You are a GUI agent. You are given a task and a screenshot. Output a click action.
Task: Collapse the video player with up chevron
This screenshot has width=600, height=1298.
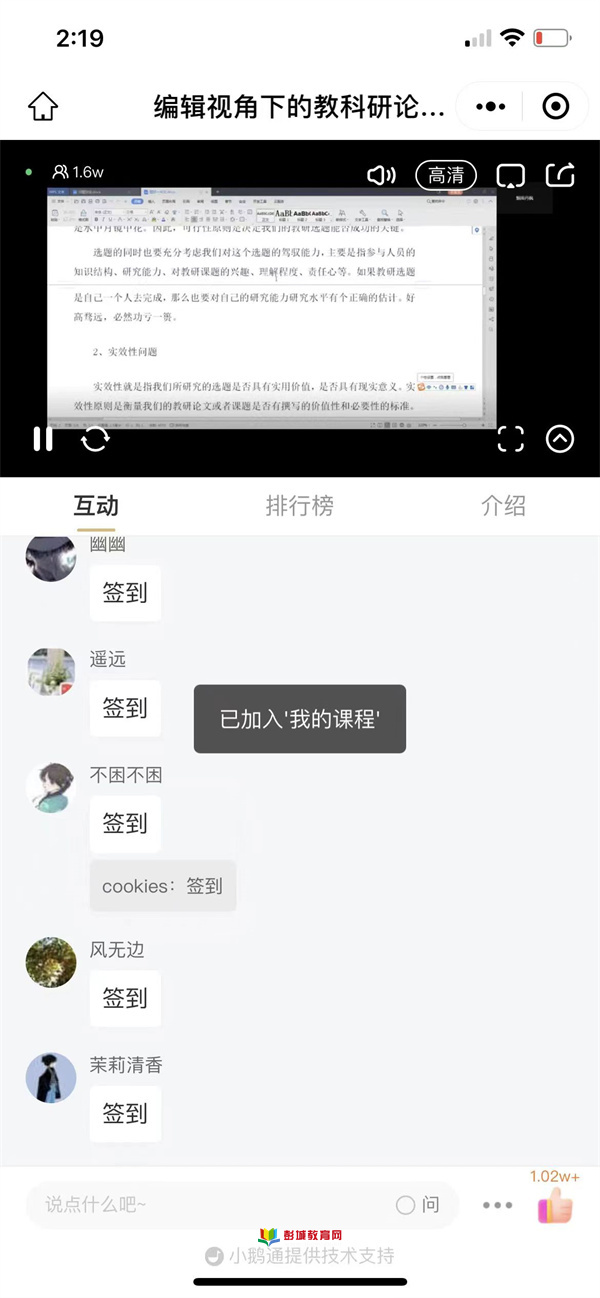[x=560, y=438]
